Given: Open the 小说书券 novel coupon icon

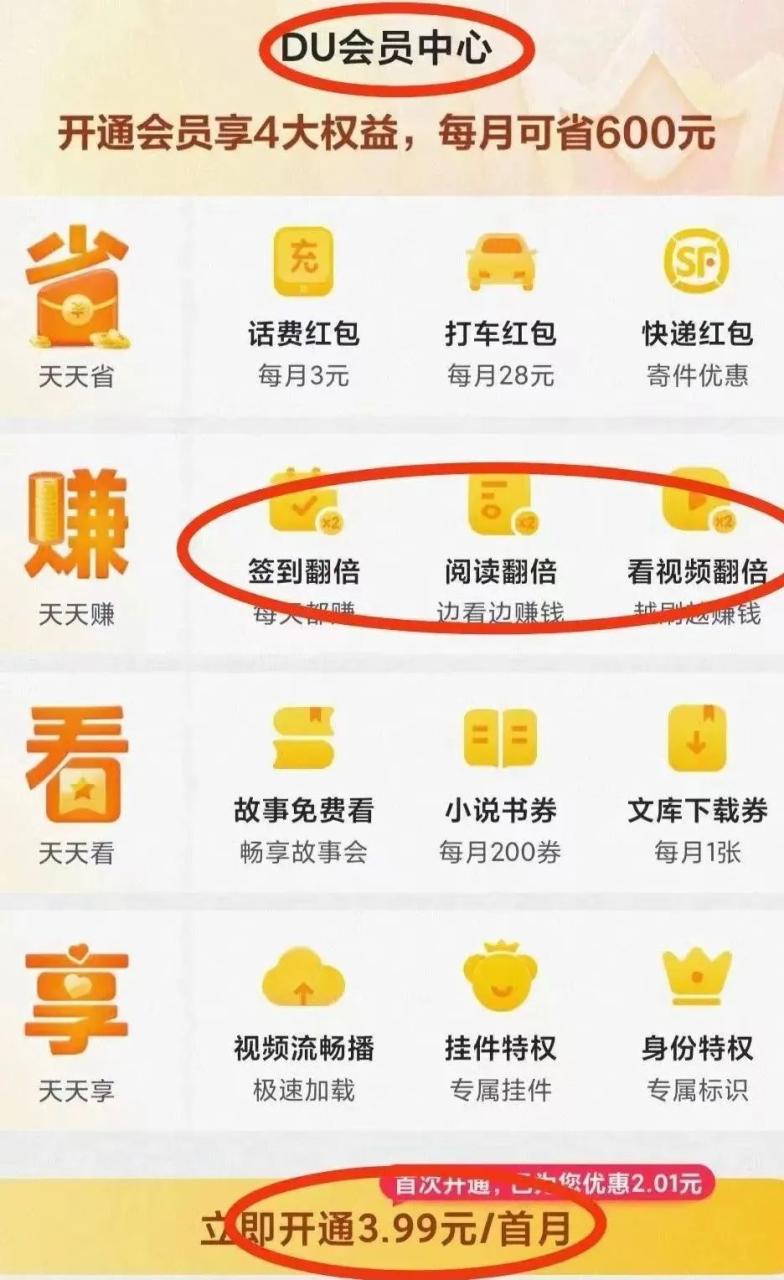Looking at the screenshot, I should pos(500,742).
